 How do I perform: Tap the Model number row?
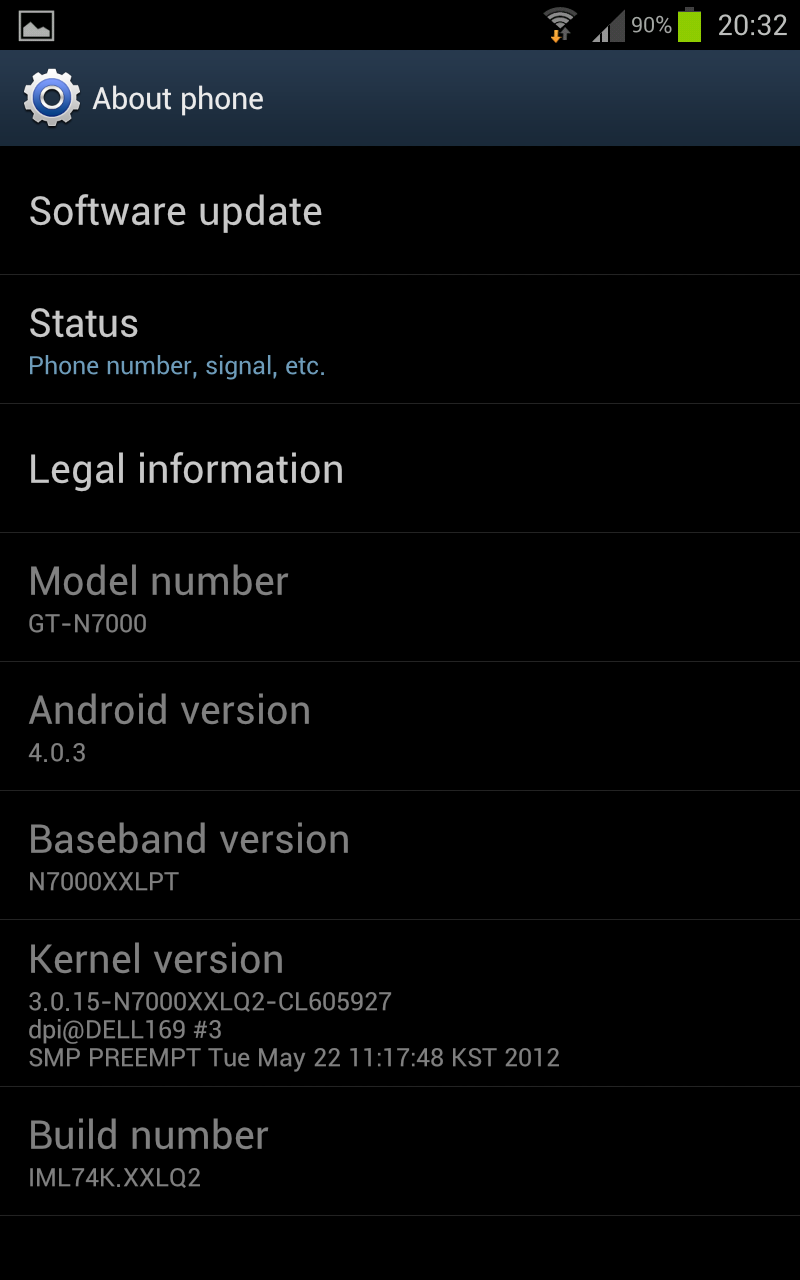click(400, 598)
